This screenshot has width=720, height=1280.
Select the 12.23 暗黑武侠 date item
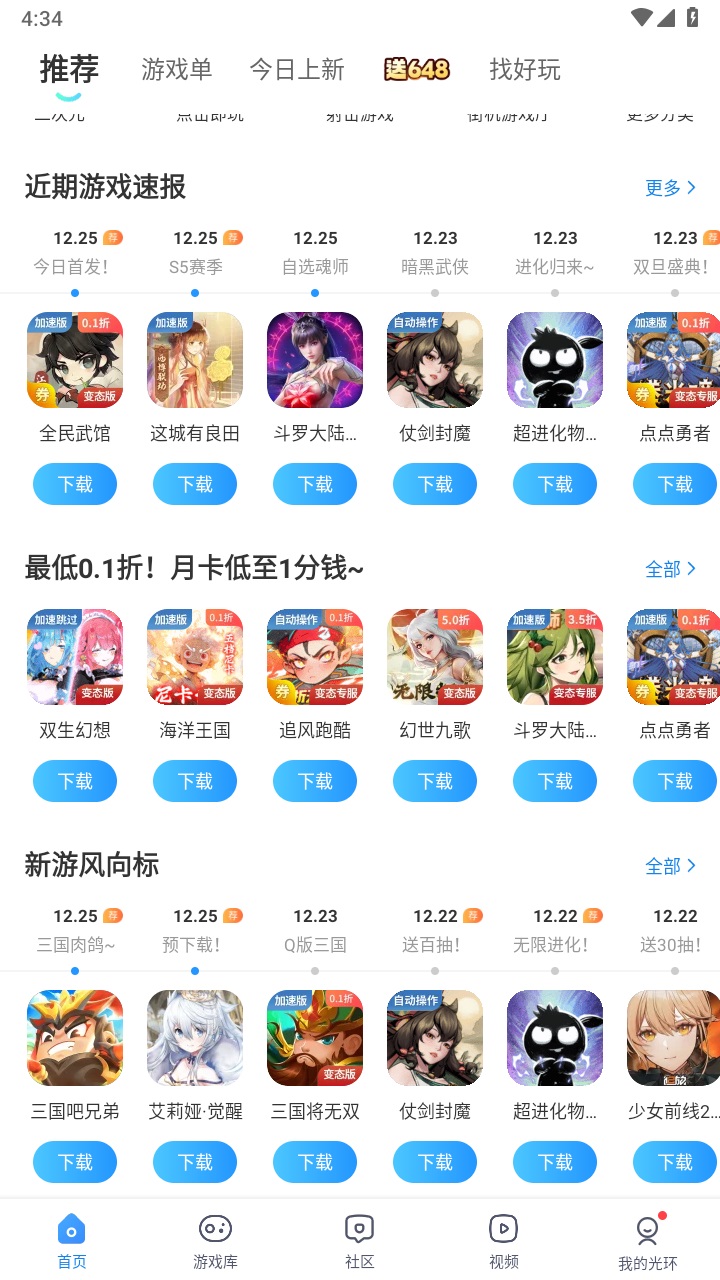click(435, 250)
